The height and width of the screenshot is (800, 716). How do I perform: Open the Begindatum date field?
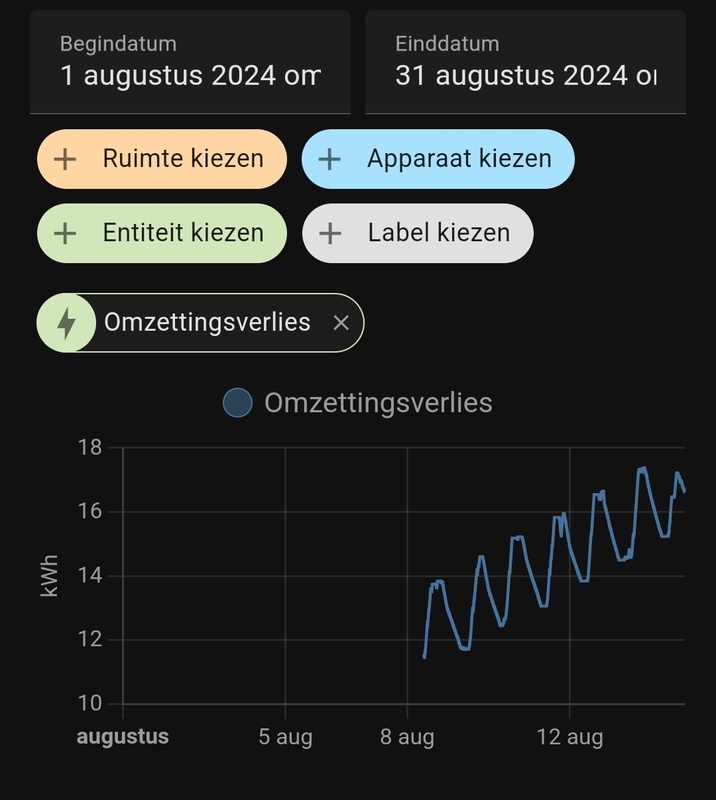(190, 62)
